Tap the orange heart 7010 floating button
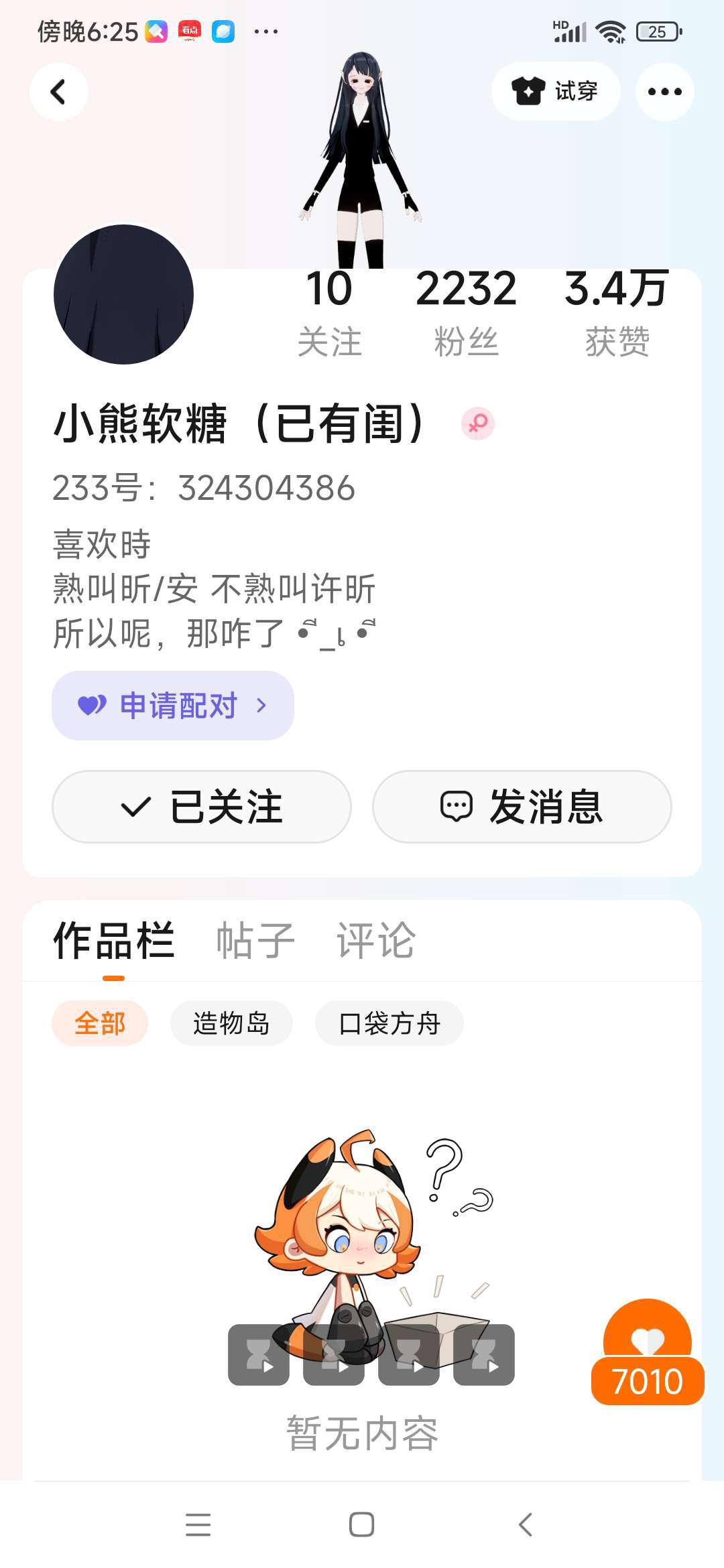 point(648,1352)
